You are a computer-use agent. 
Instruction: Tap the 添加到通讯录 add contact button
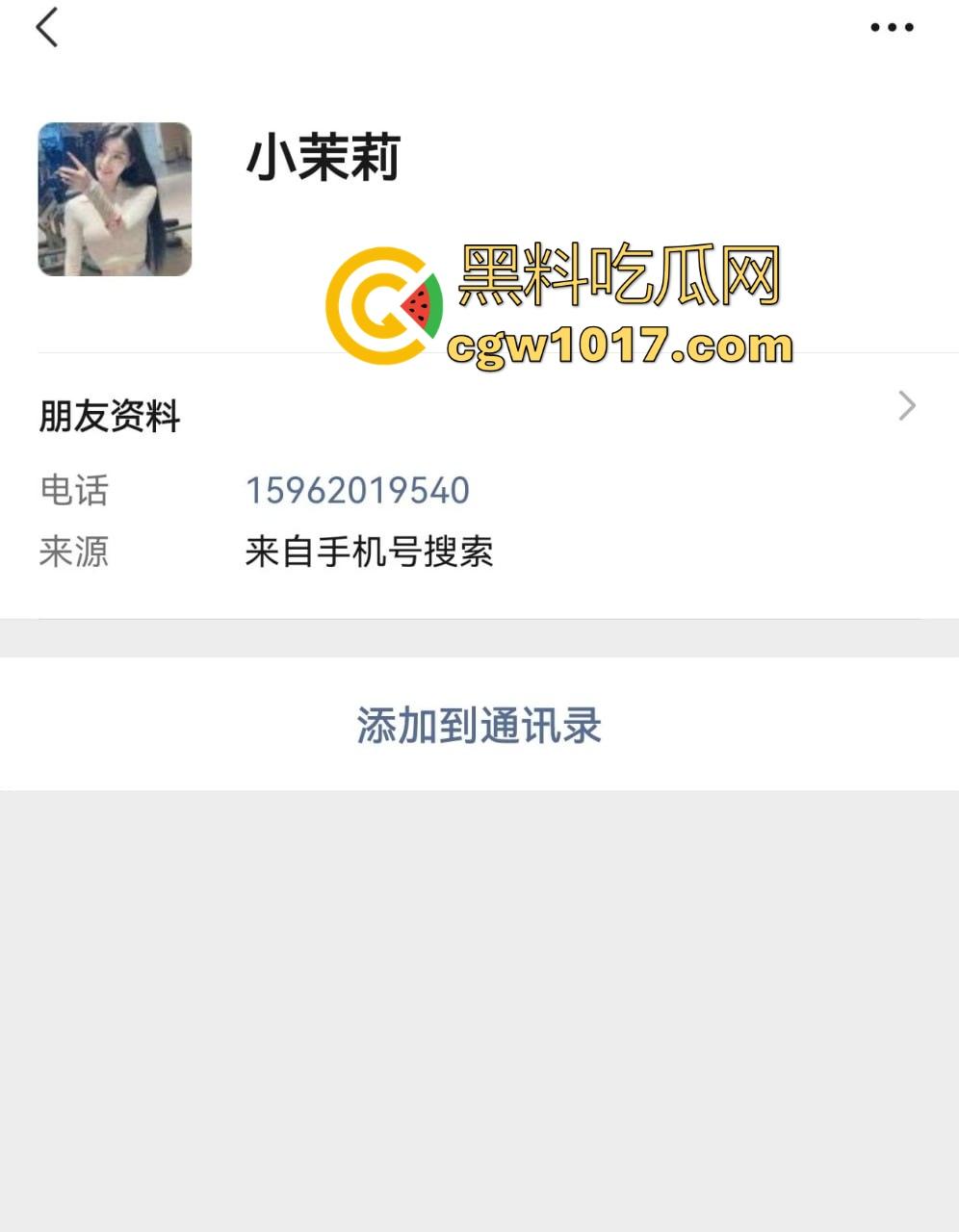coord(479,728)
